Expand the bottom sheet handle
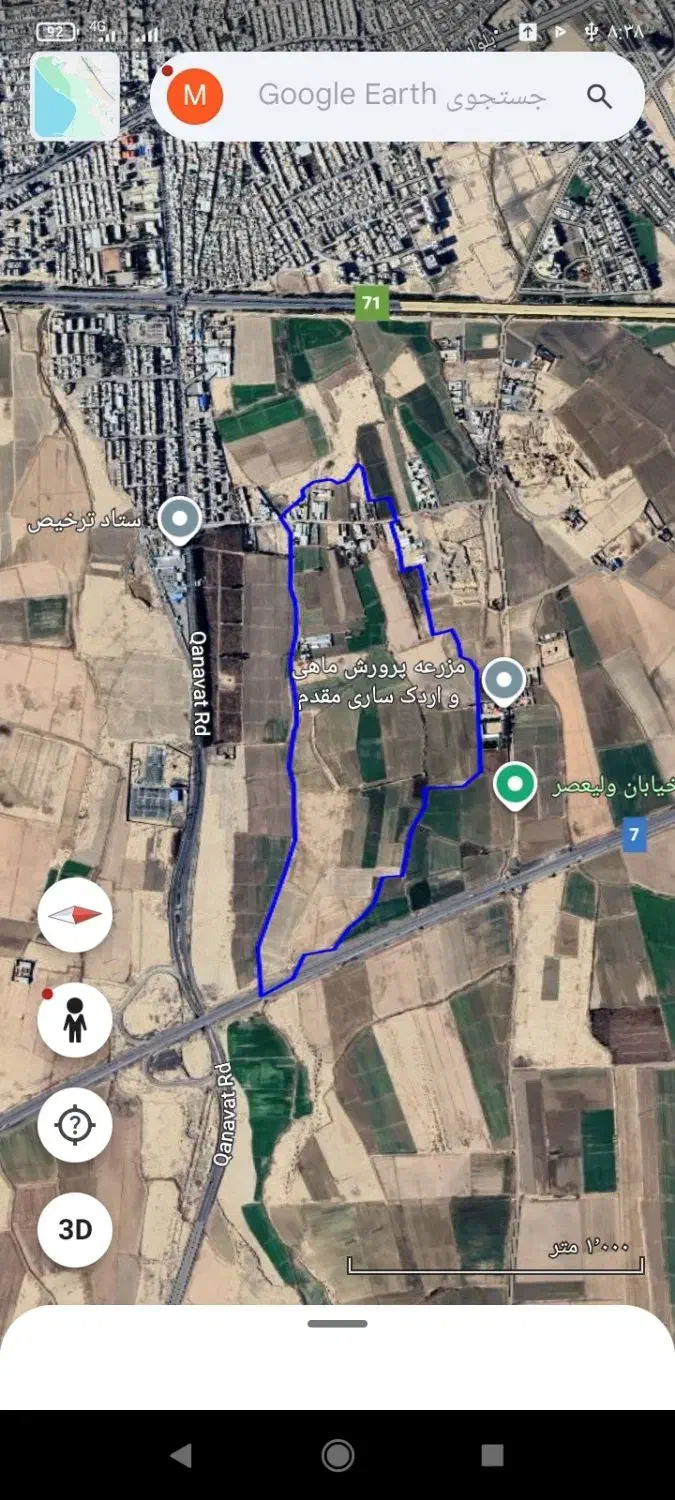The image size is (675, 1500). [x=338, y=1324]
